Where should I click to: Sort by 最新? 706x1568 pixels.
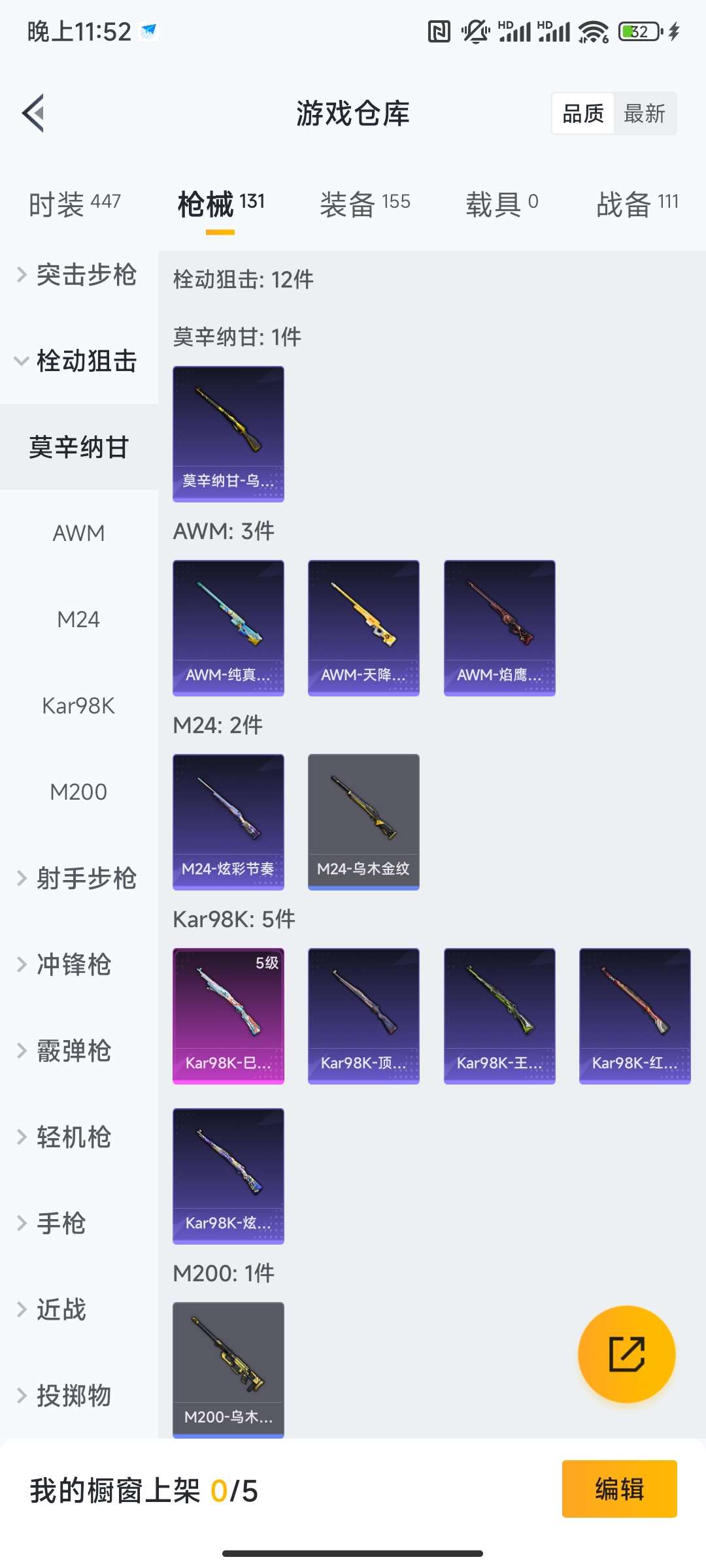644,114
